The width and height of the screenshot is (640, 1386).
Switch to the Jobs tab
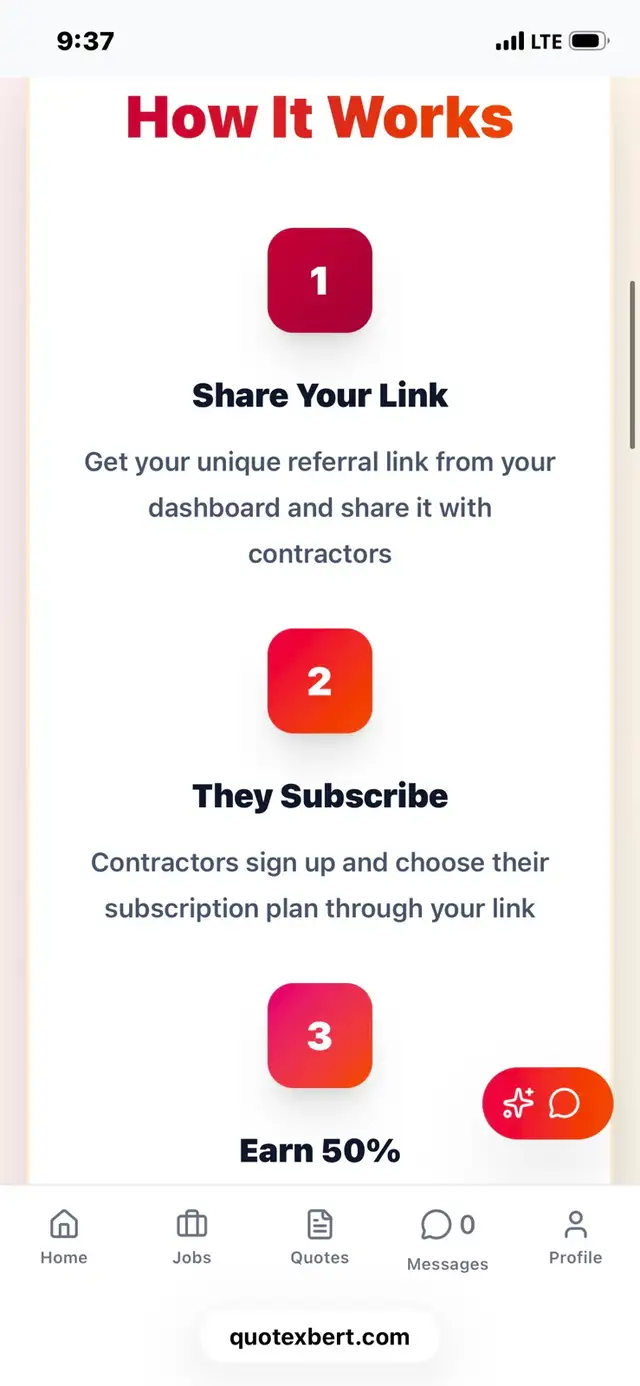tap(191, 1237)
